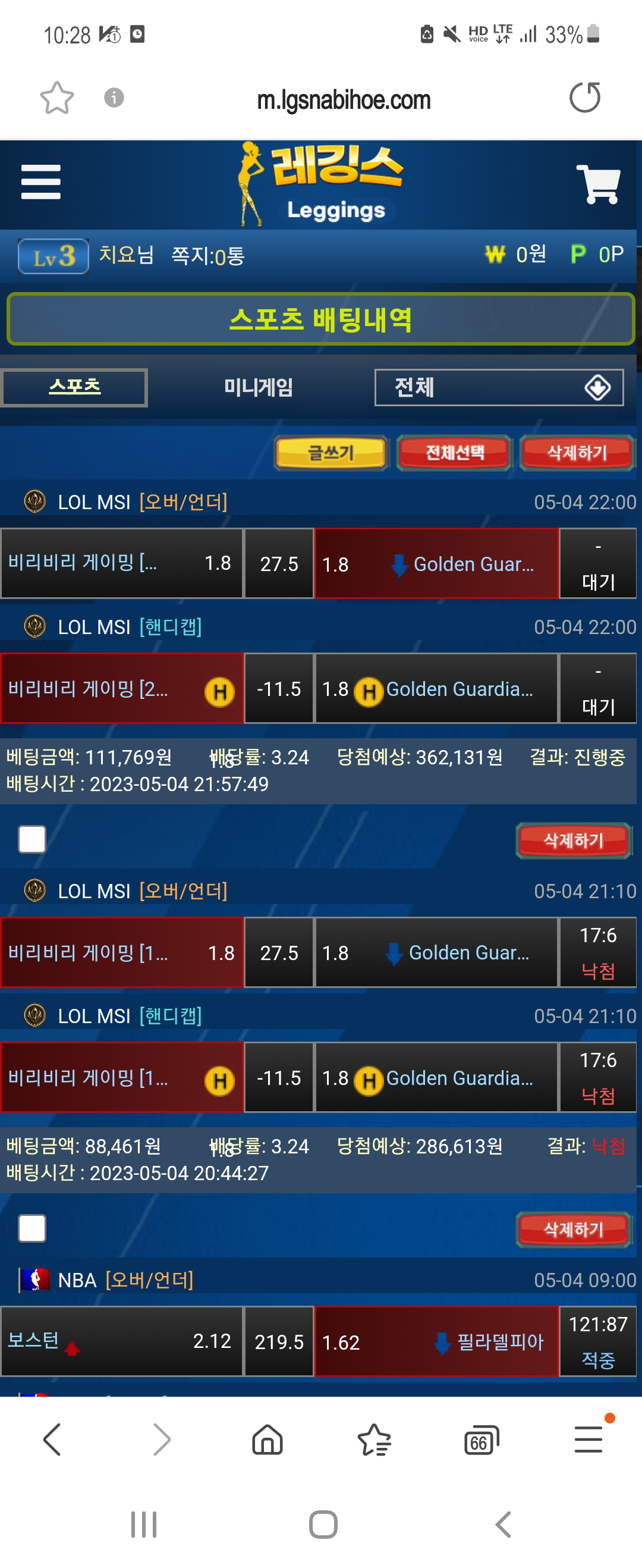Switch to the 미니게임 tab
This screenshot has width=642, height=1568.
tap(259, 387)
